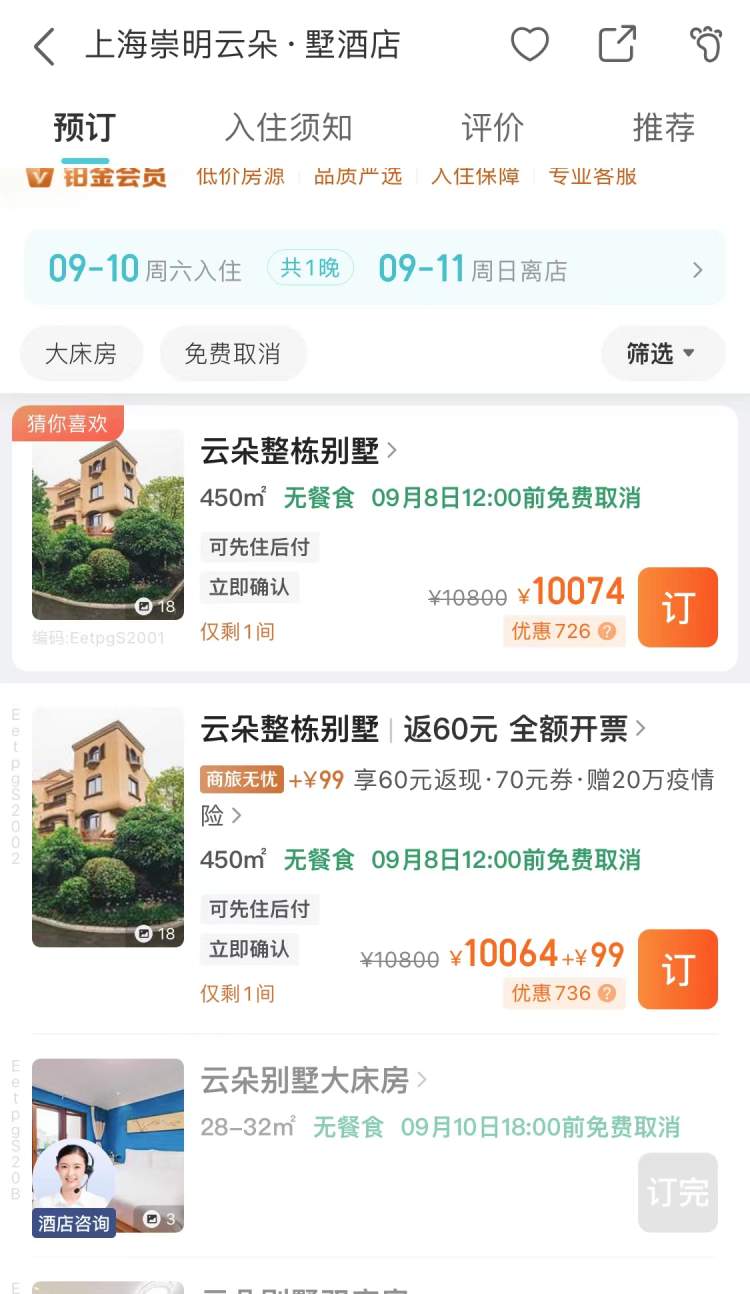
Task: Open the footprint browsing history icon
Action: [x=706, y=44]
